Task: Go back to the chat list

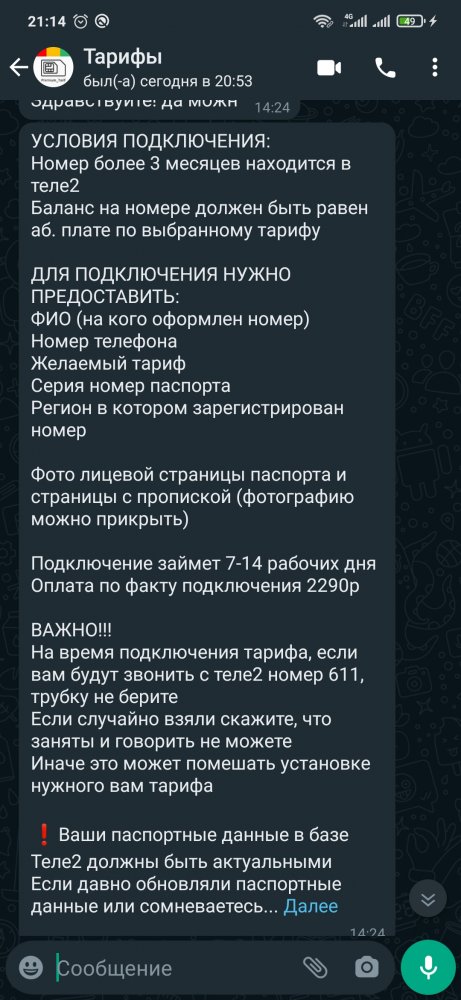Action: [18, 68]
